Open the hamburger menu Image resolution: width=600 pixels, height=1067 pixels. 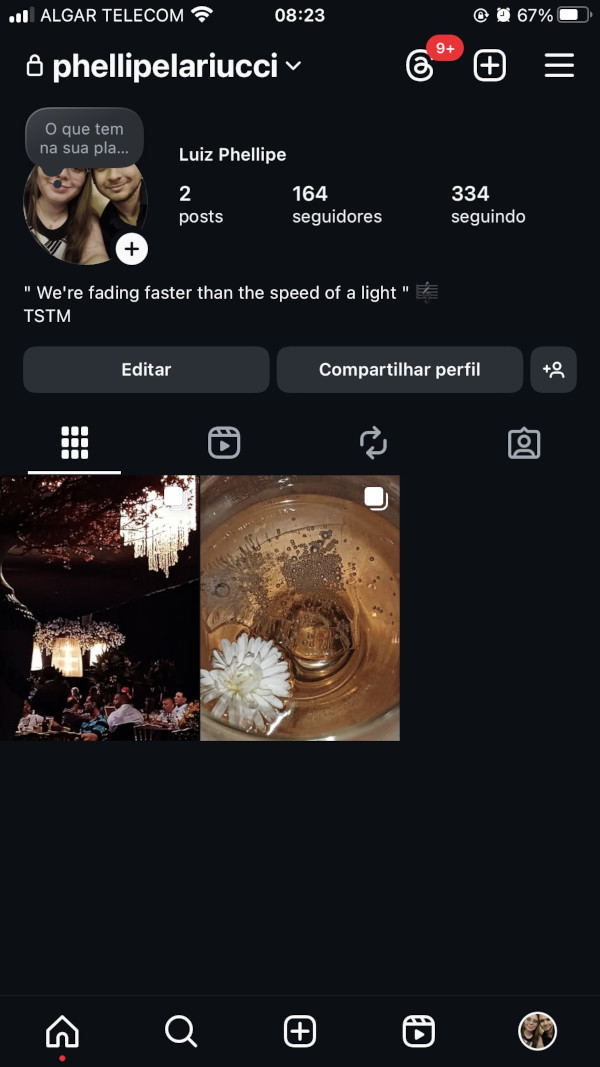[x=559, y=66]
